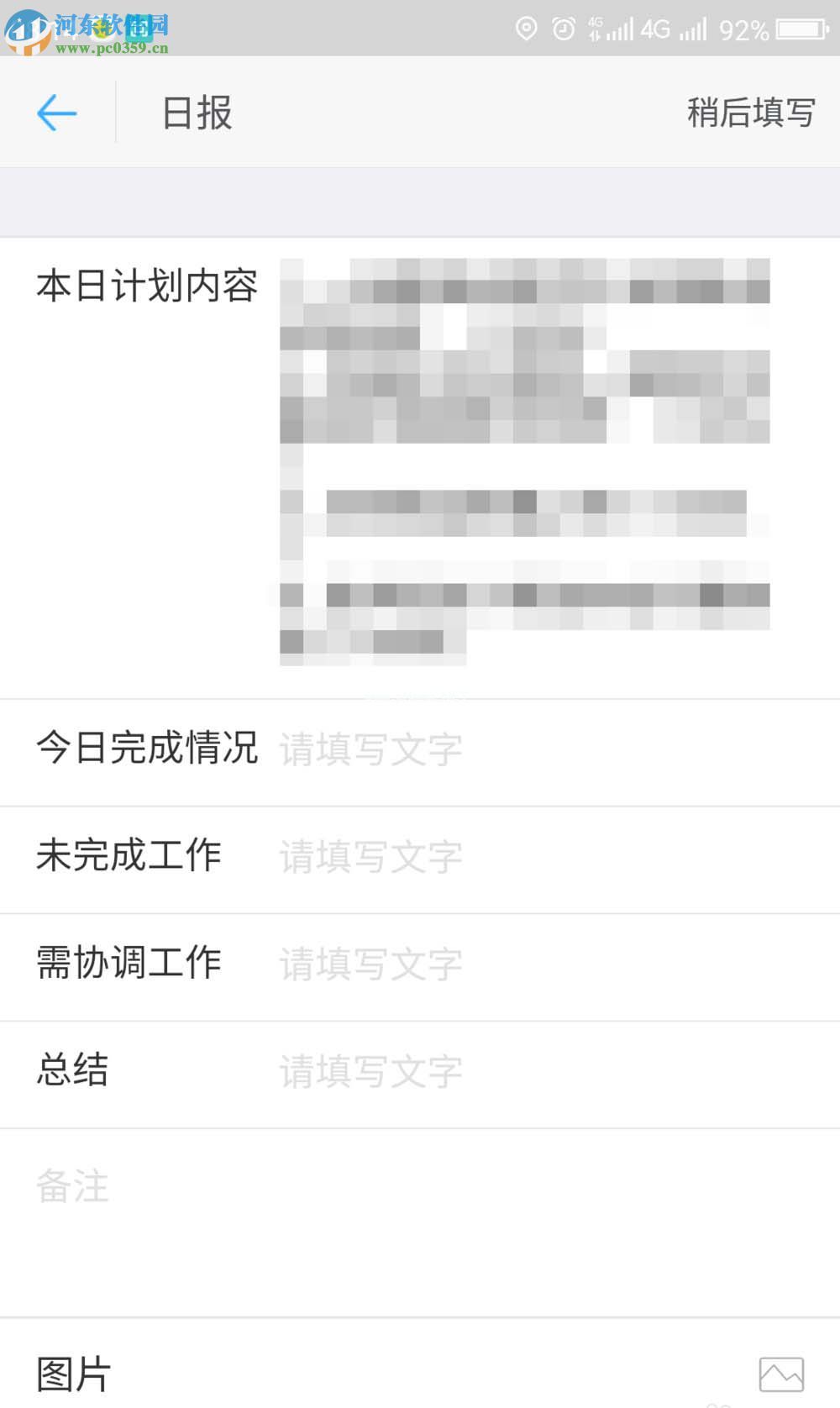Tap the back arrow to exit the report
The height and width of the screenshot is (1408, 840).
[x=55, y=113]
